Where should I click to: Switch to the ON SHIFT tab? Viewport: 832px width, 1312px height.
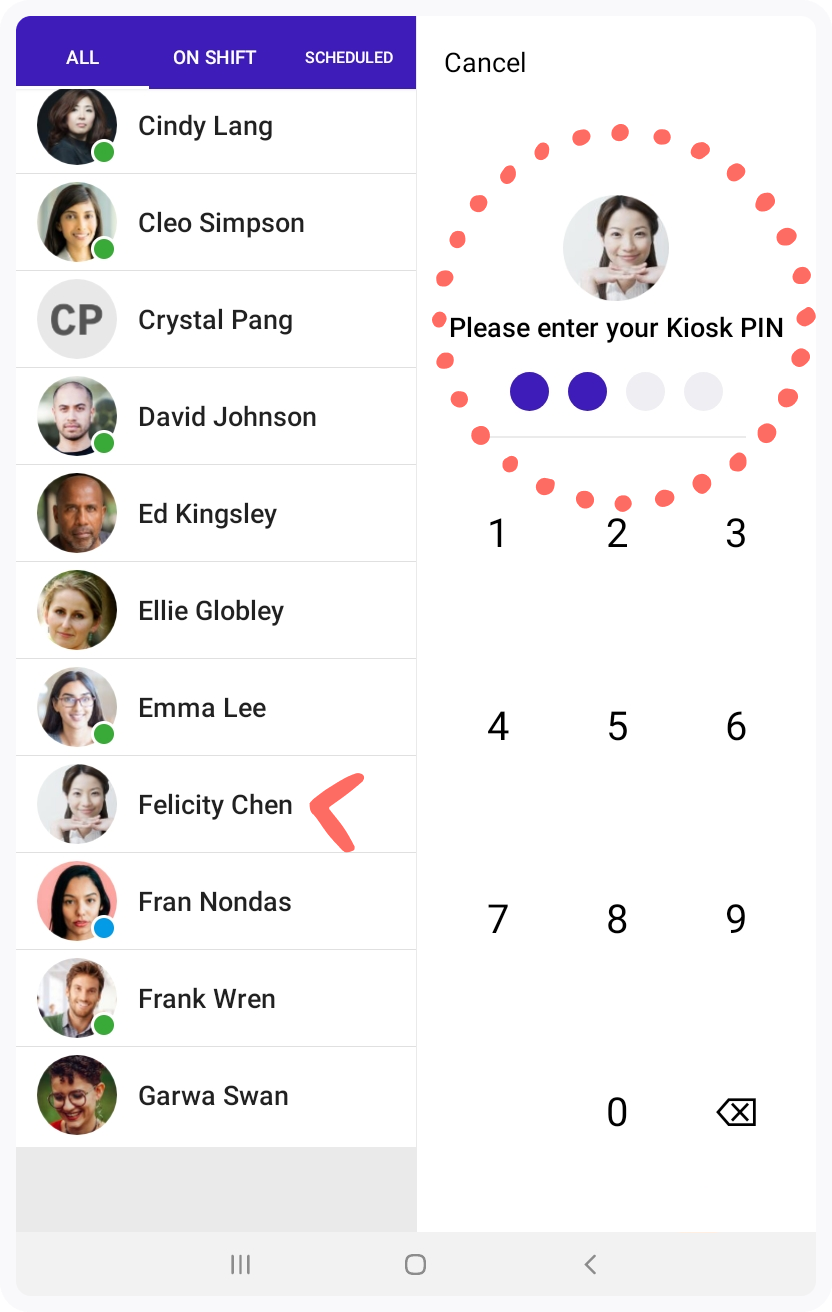coord(214,57)
